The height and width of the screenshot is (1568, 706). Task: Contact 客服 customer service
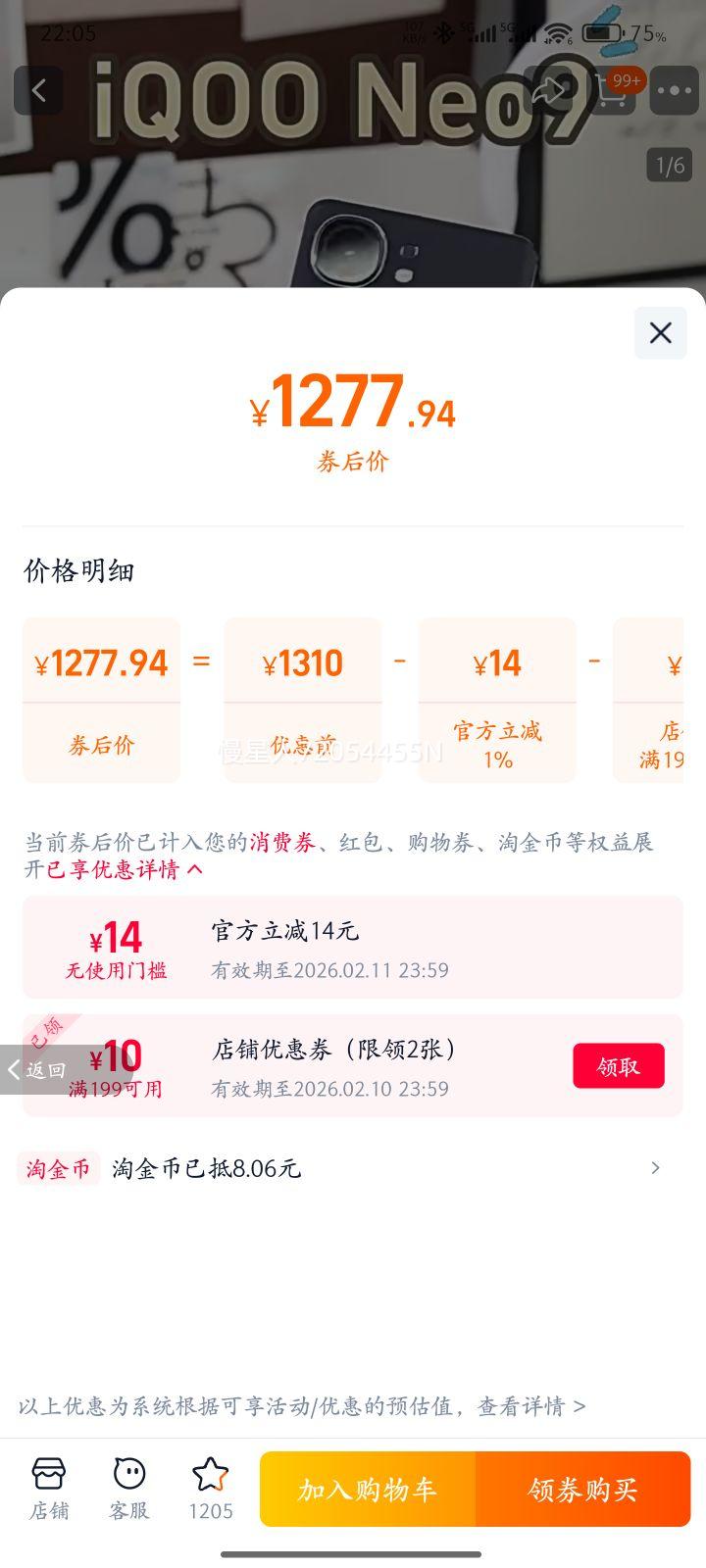[129, 1490]
